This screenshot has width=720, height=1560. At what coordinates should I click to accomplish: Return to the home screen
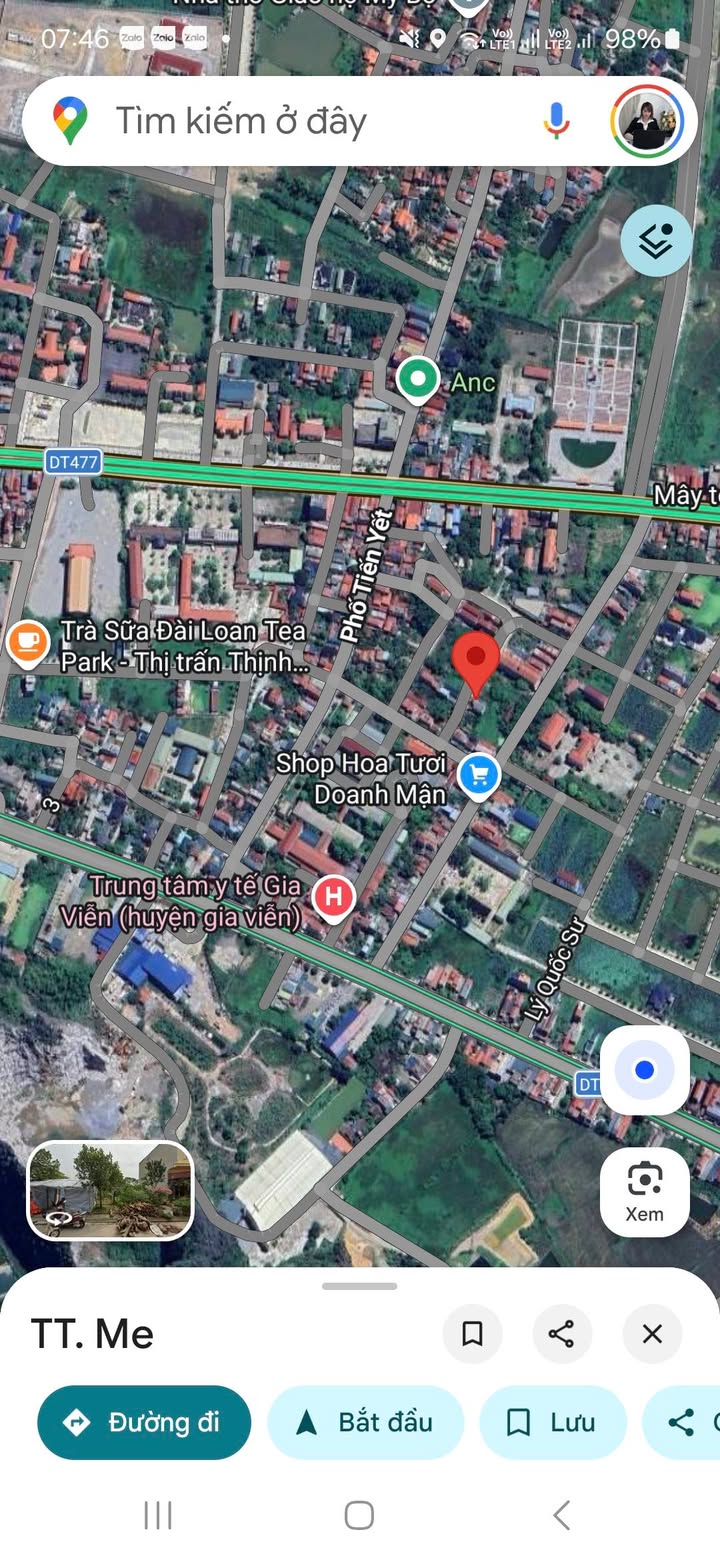click(x=359, y=1515)
